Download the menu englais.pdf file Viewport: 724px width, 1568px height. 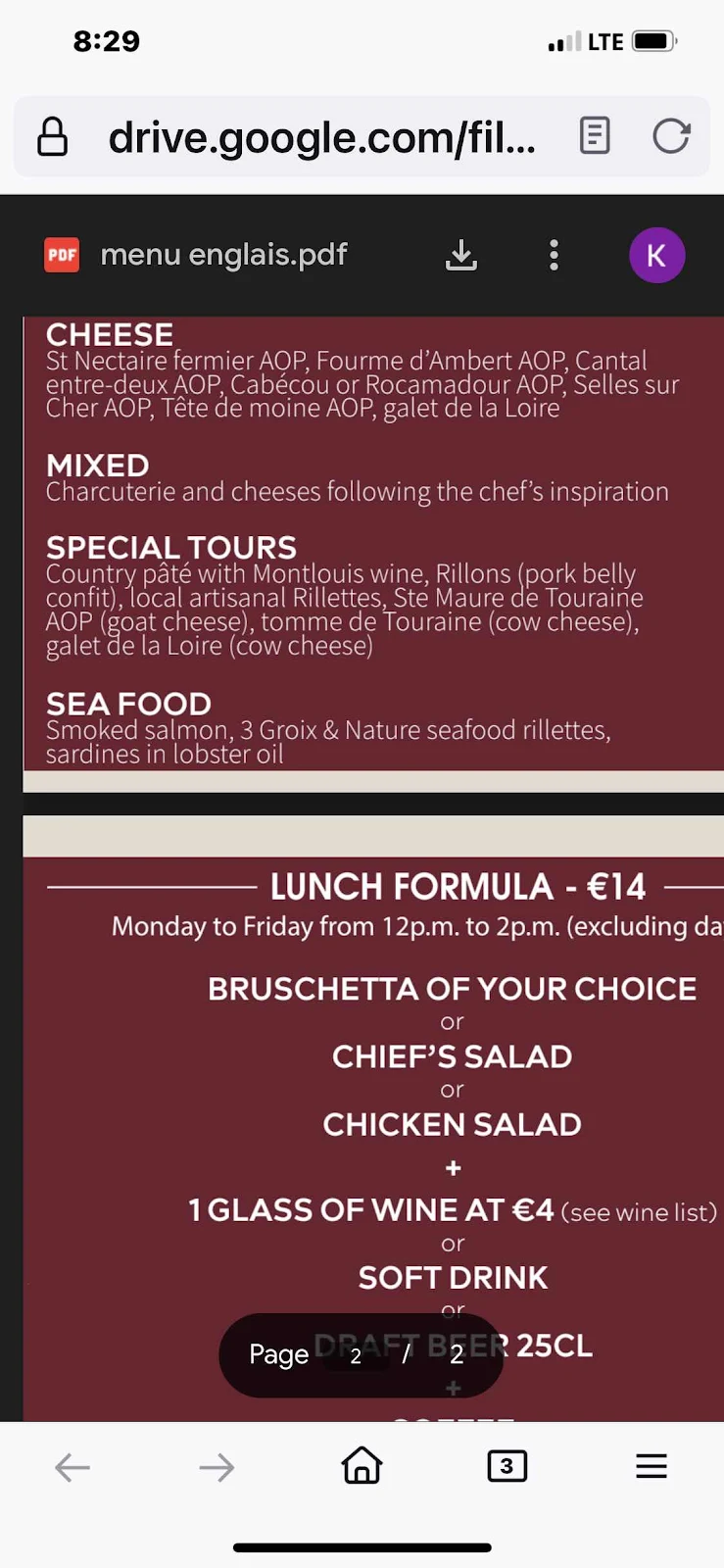[x=461, y=256]
